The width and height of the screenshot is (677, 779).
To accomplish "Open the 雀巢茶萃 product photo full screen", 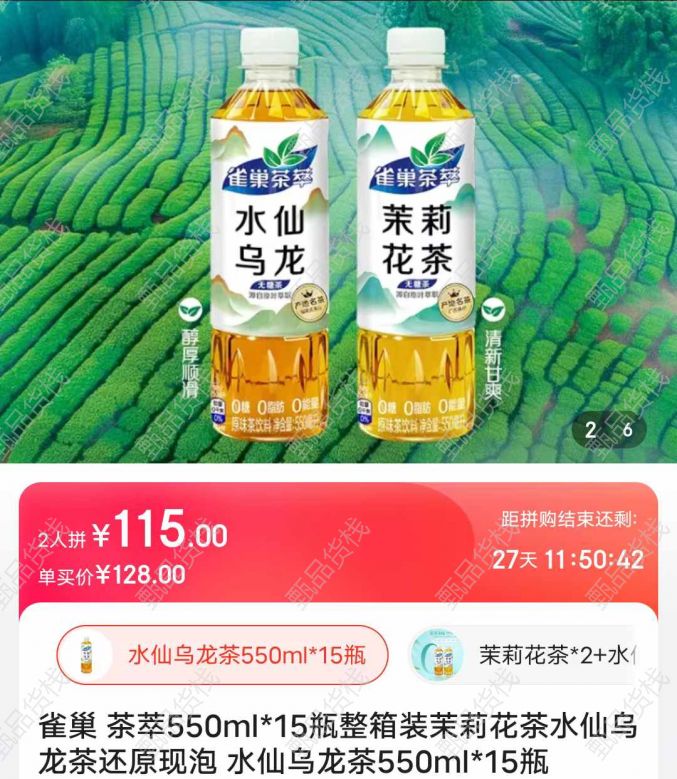I will click(x=338, y=230).
